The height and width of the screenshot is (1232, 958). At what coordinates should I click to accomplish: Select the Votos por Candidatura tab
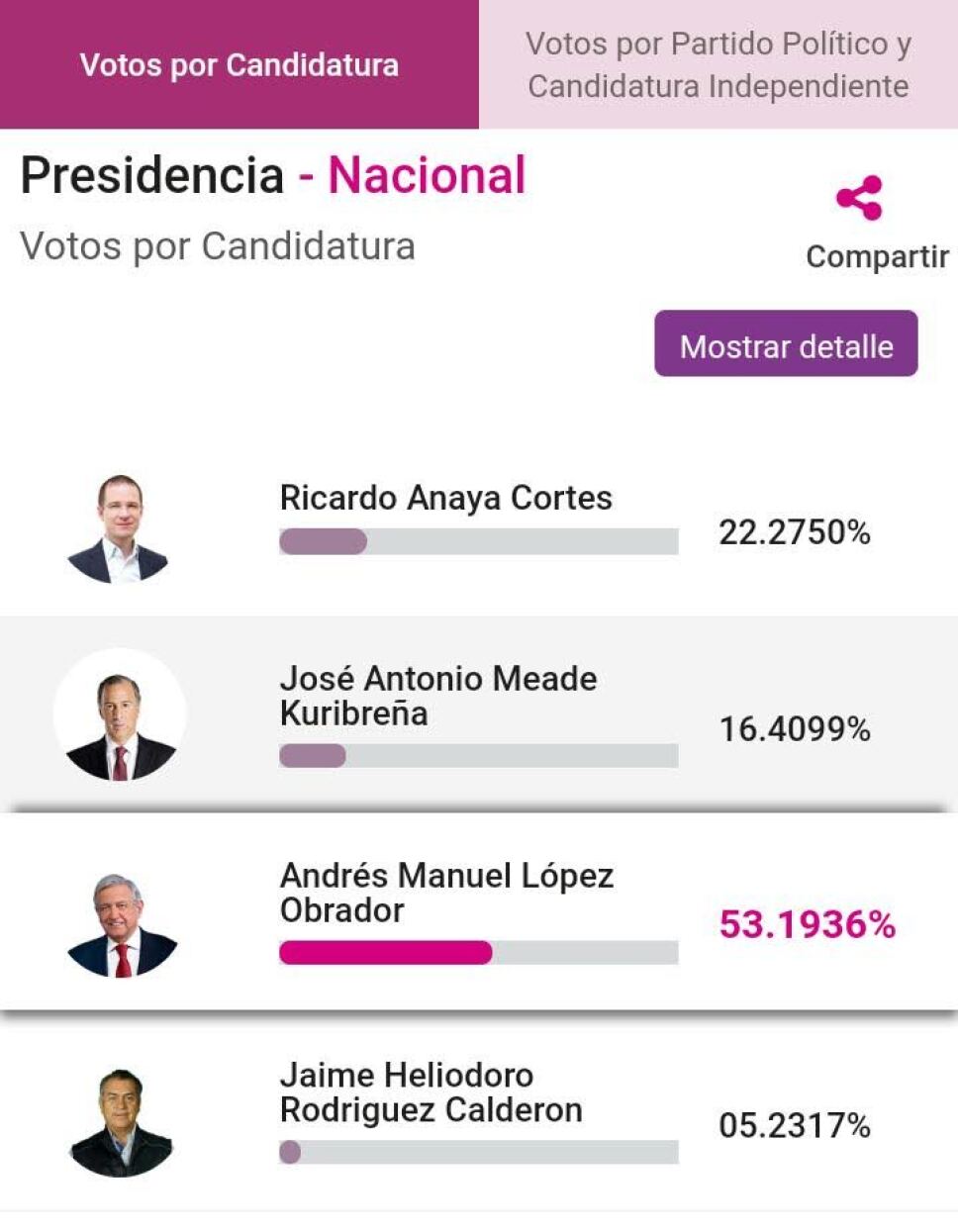tap(238, 64)
